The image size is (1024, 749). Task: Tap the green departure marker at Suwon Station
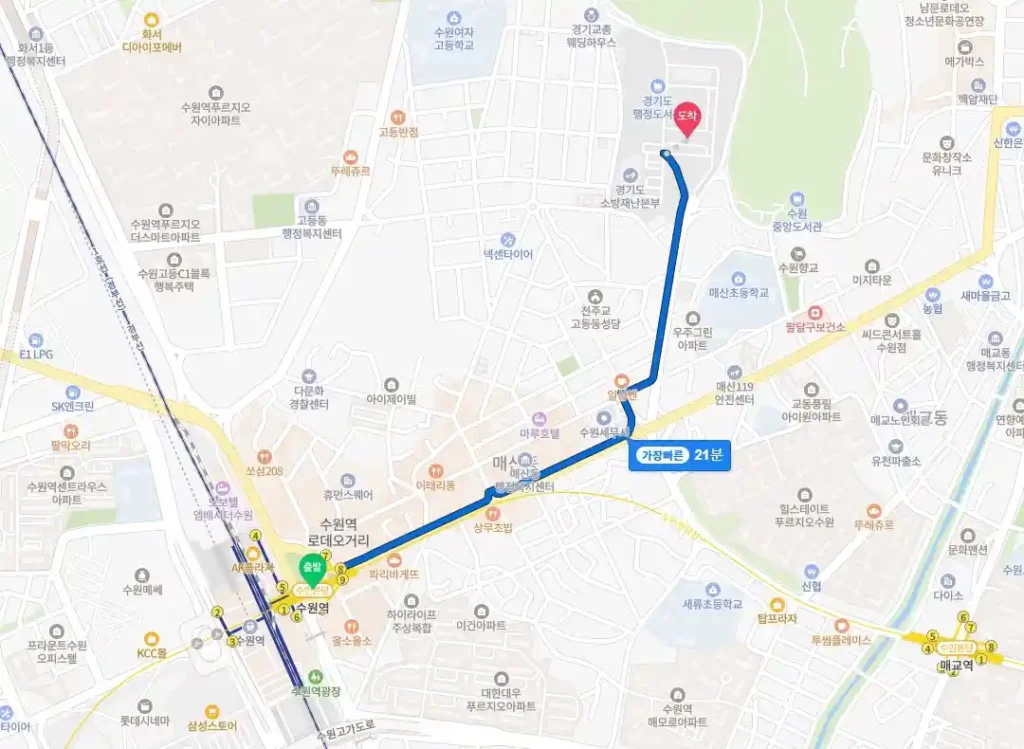pyautogui.click(x=312, y=570)
